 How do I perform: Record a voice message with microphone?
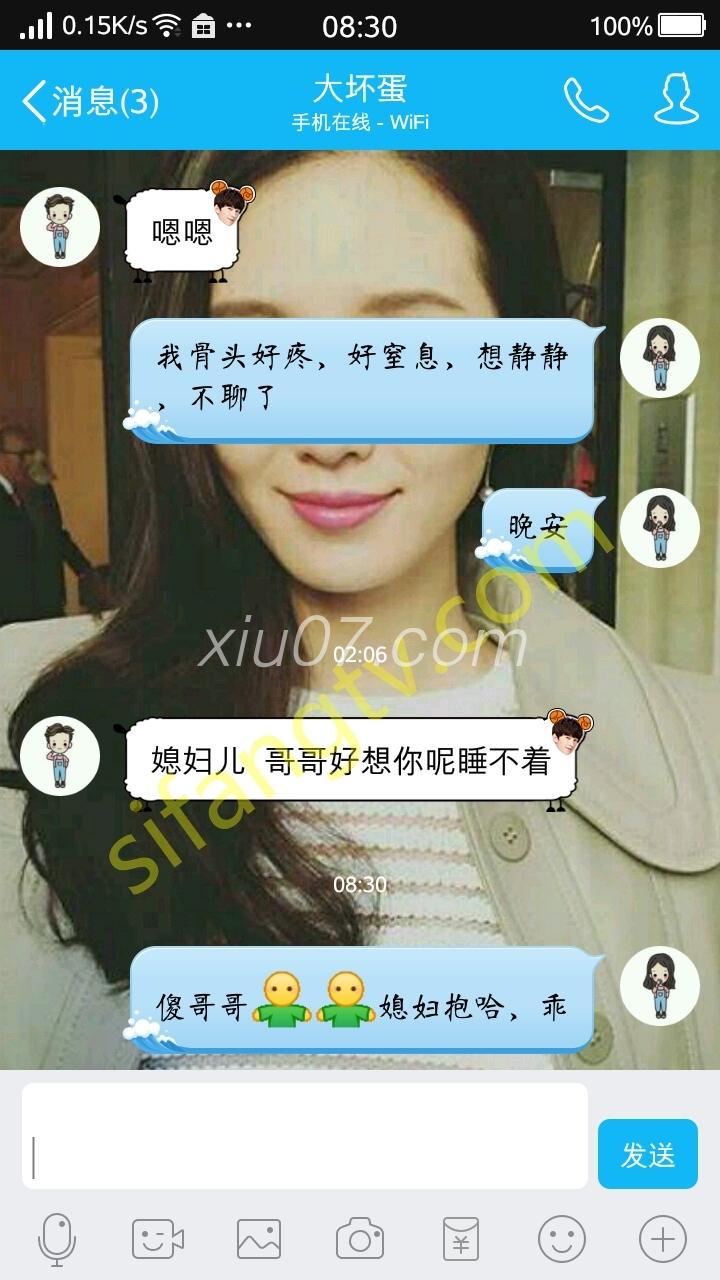point(57,1239)
